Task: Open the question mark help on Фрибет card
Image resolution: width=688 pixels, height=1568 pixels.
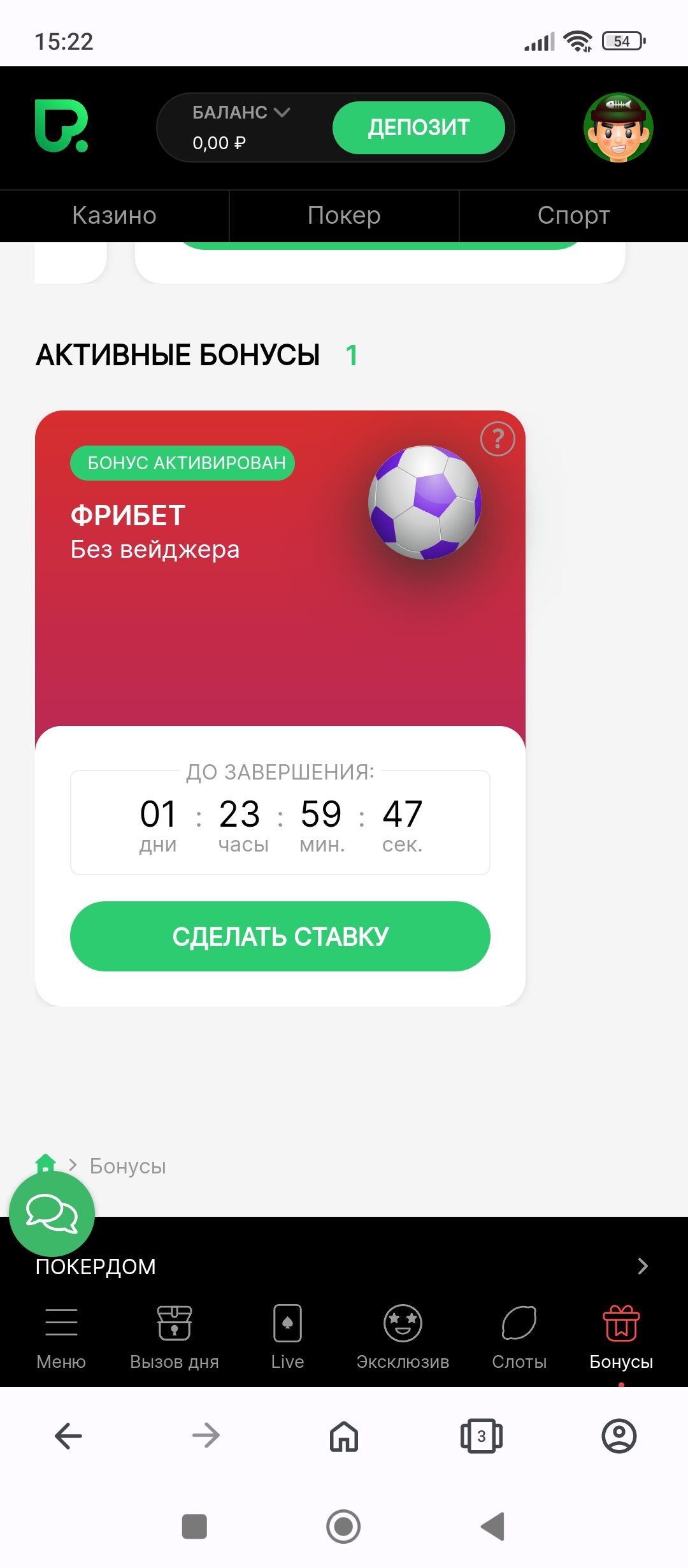Action: (498, 439)
